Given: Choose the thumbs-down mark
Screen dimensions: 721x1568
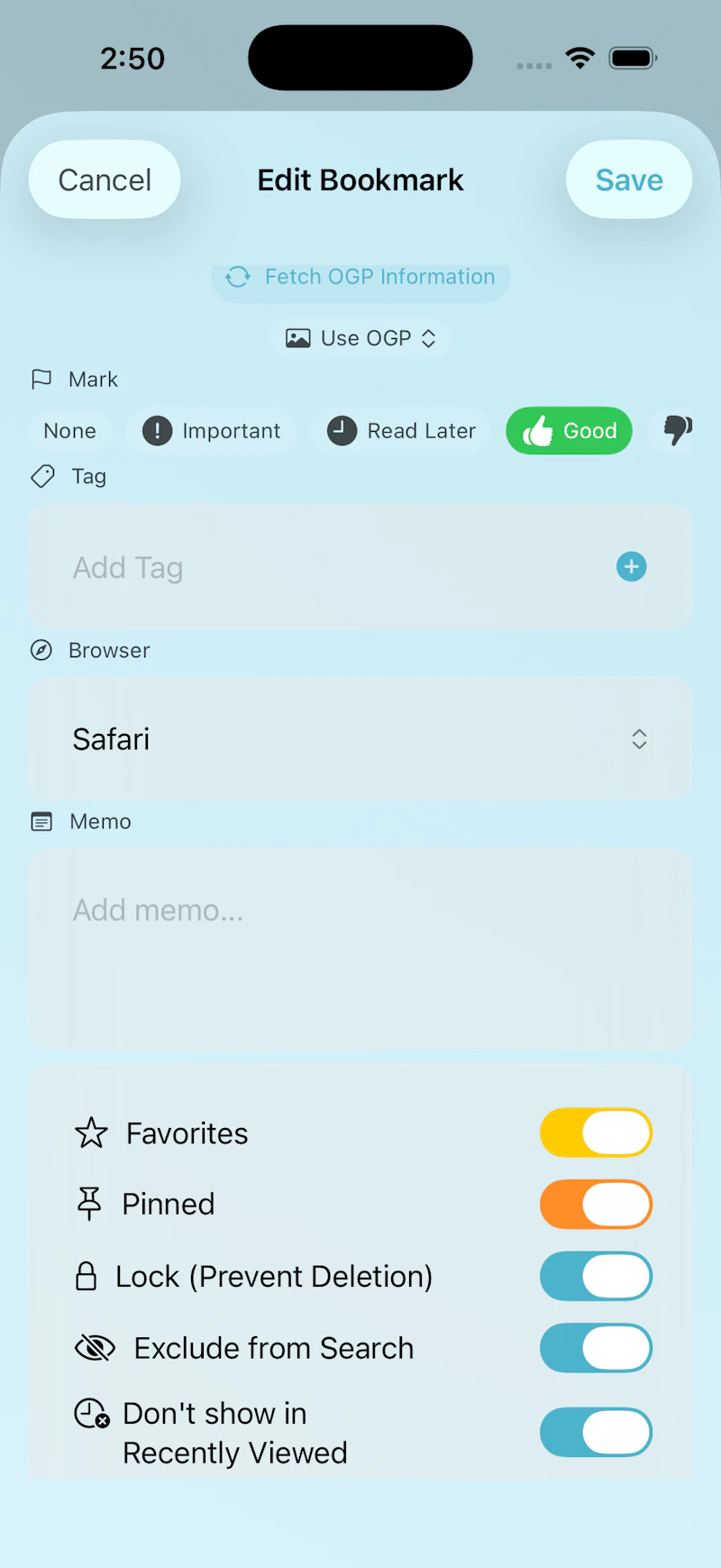Looking at the screenshot, I should (x=678, y=430).
